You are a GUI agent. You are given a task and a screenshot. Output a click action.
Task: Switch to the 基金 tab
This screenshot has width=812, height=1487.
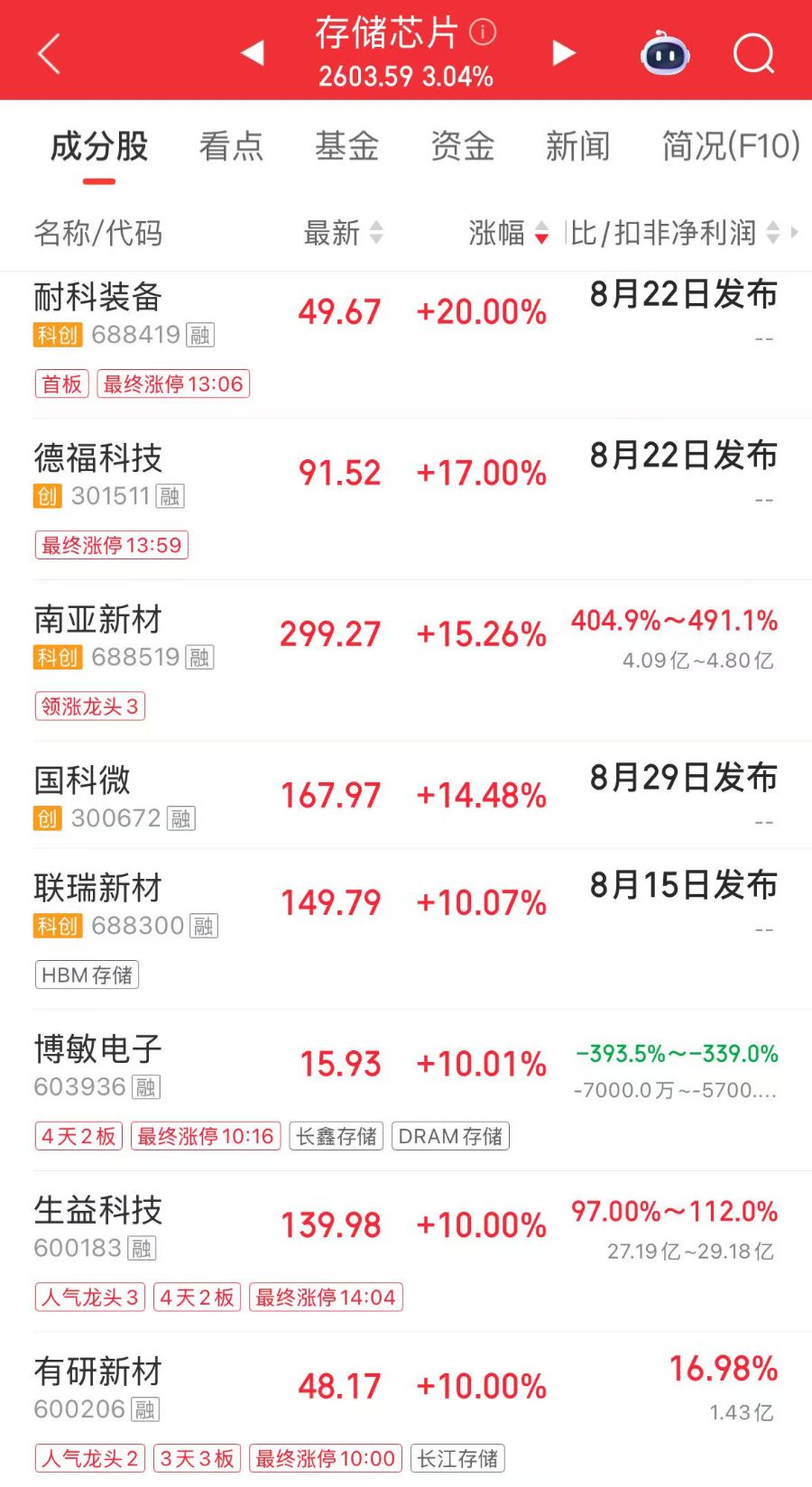346,146
